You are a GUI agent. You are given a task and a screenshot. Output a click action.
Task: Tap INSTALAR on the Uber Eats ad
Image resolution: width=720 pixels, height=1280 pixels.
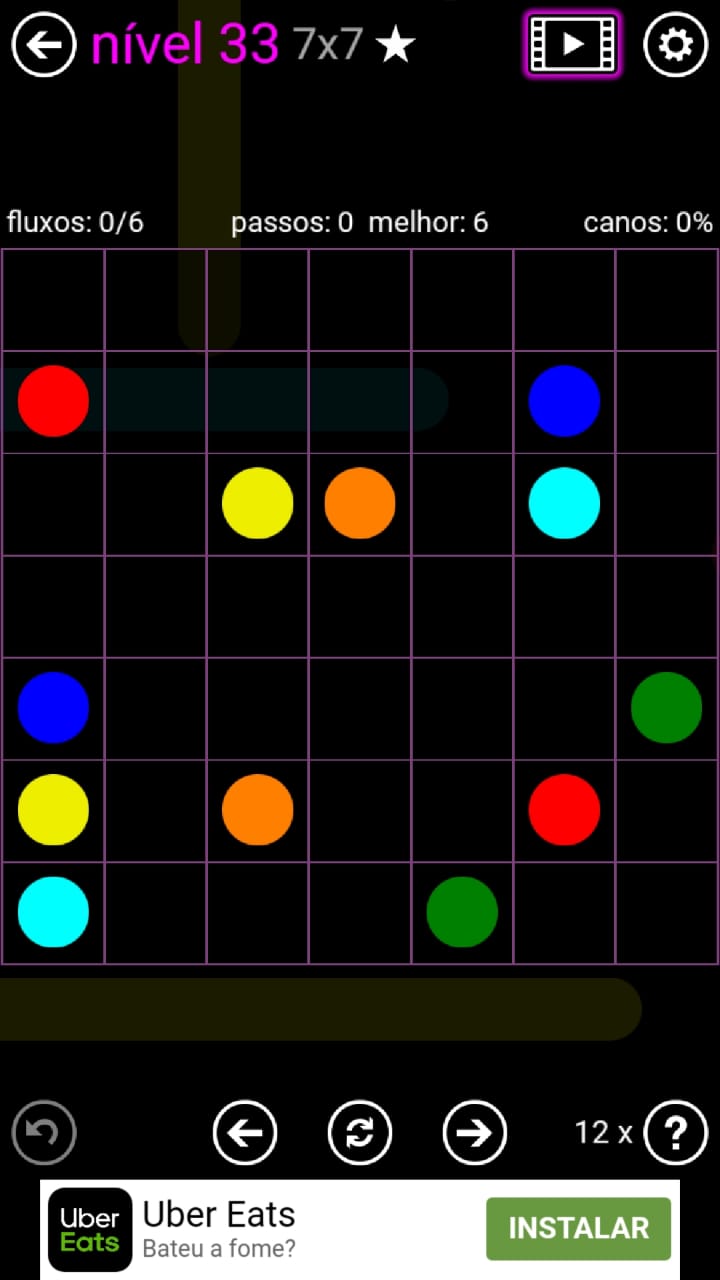coord(578,1228)
